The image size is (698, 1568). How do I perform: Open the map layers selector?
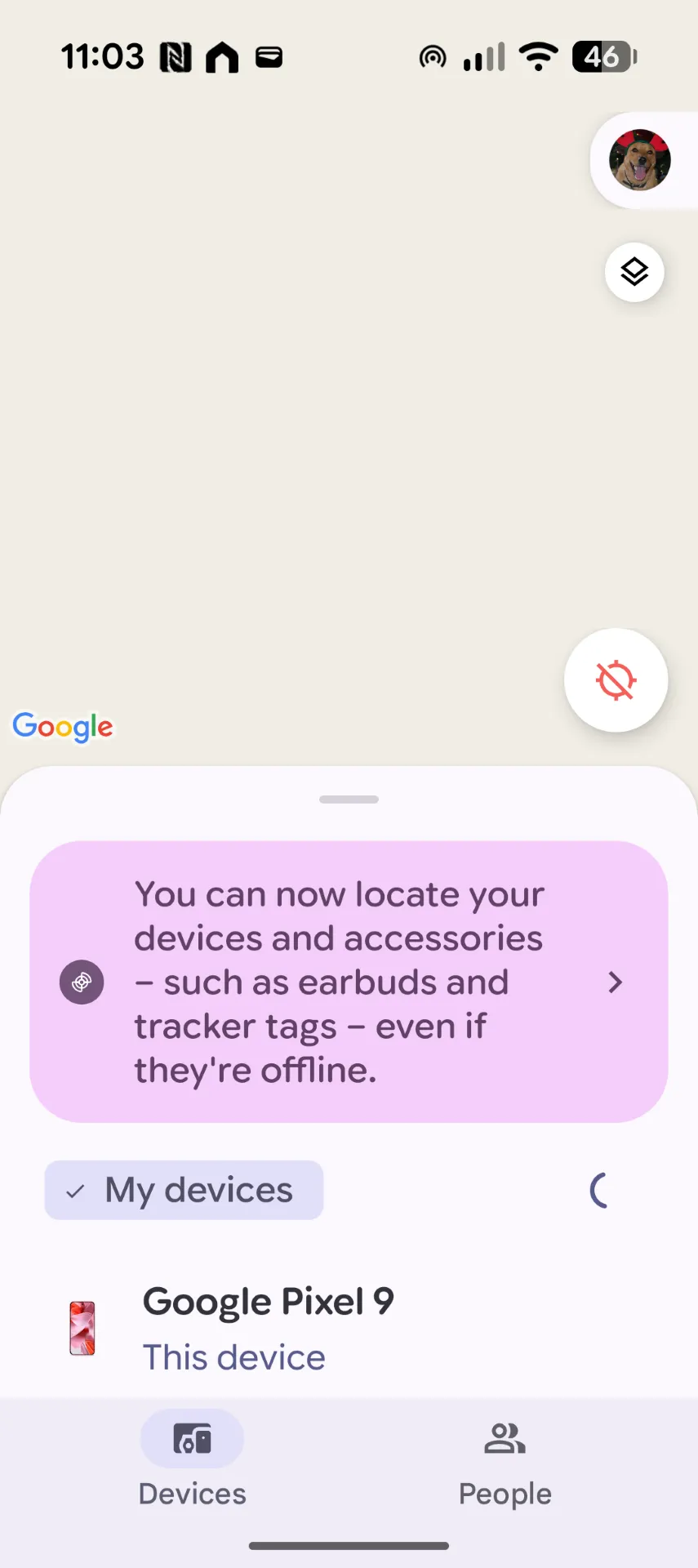tap(634, 272)
